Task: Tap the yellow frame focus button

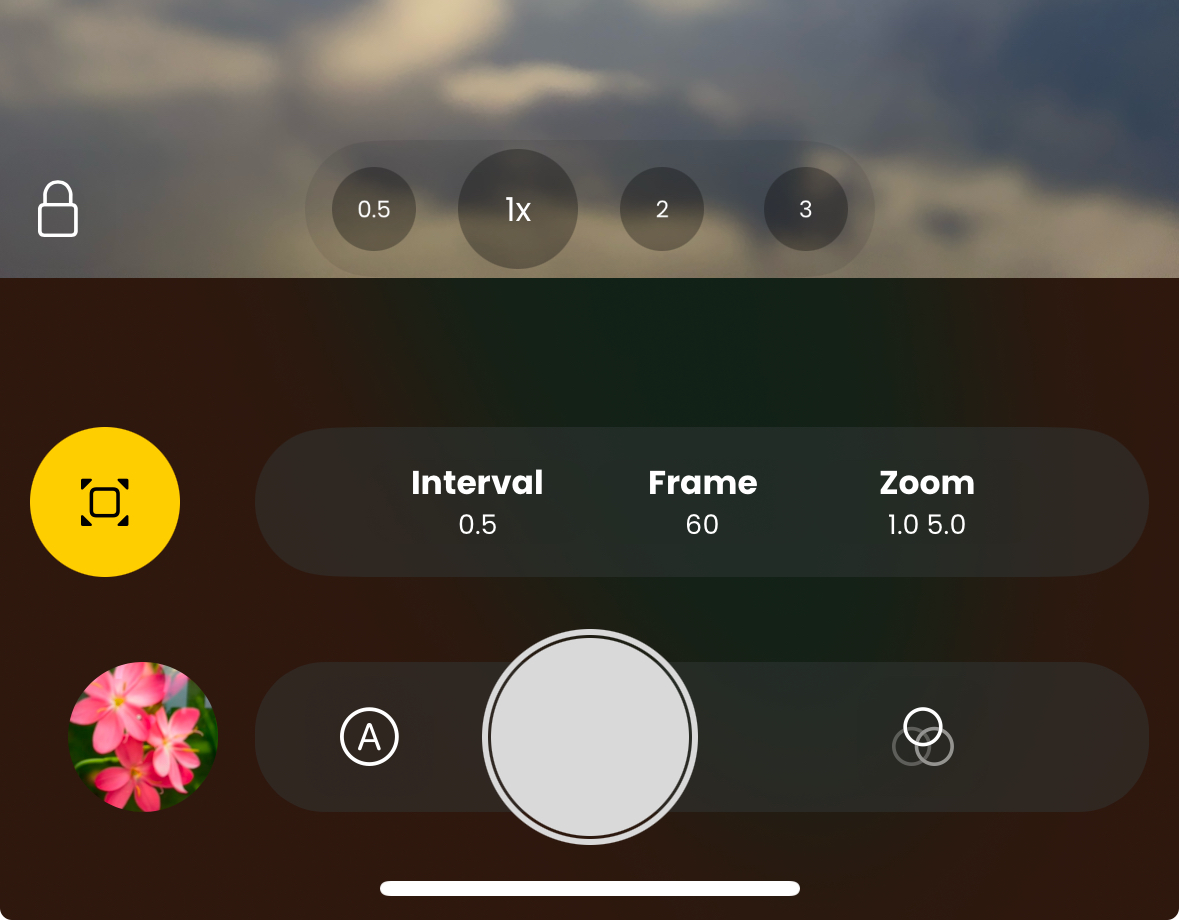Action: (x=105, y=502)
